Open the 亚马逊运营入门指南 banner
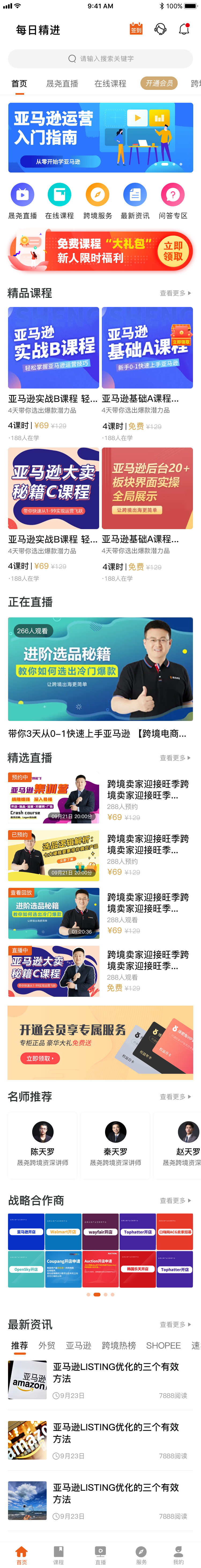The height and width of the screenshot is (1568, 201). pos(100,138)
